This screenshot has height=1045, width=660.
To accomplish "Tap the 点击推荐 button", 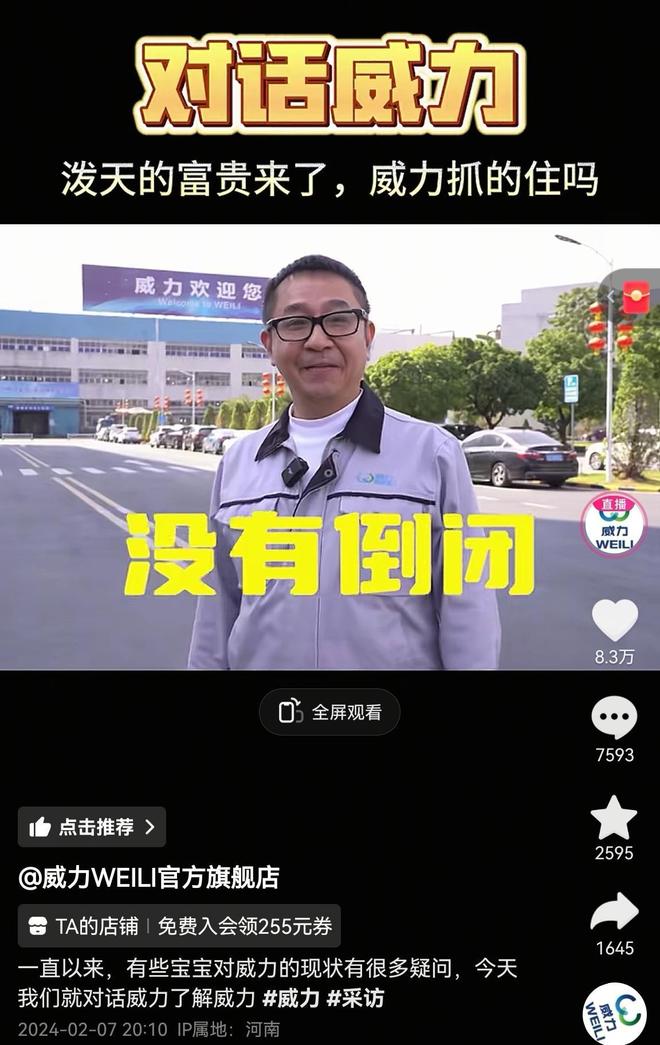I will [x=92, y=827].
